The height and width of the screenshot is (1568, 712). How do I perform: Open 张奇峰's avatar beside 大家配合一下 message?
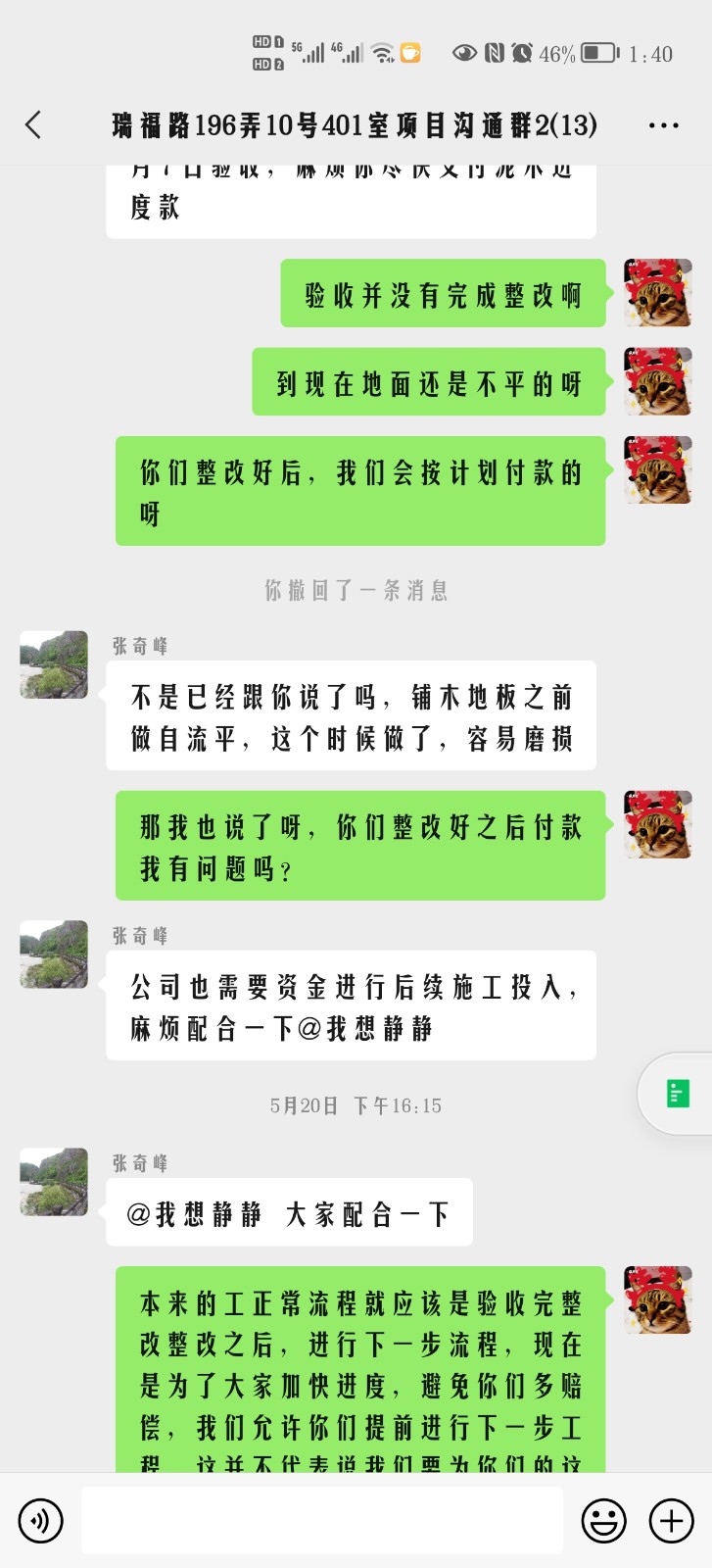[54, 1182]
